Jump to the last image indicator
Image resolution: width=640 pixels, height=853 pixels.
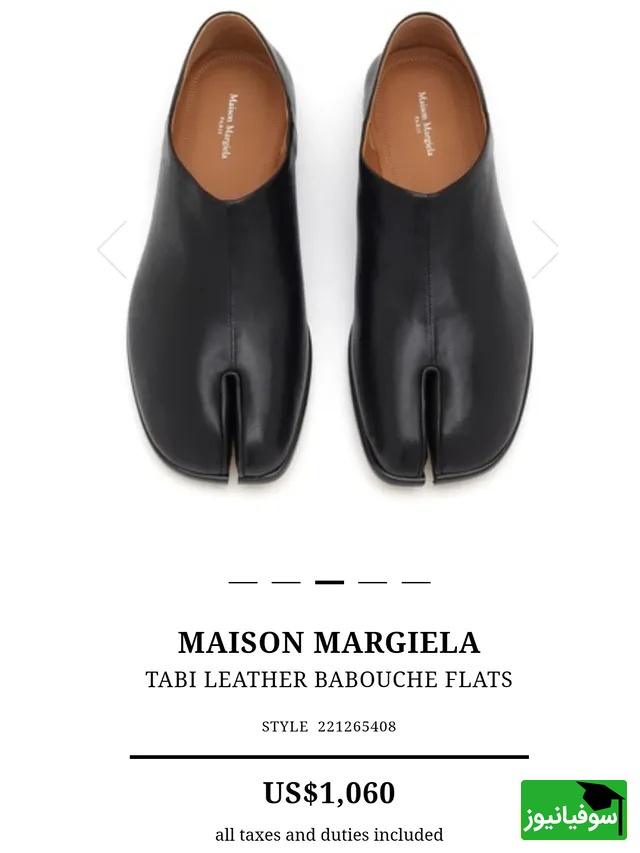pyautogui.click(x=416, y=581)
